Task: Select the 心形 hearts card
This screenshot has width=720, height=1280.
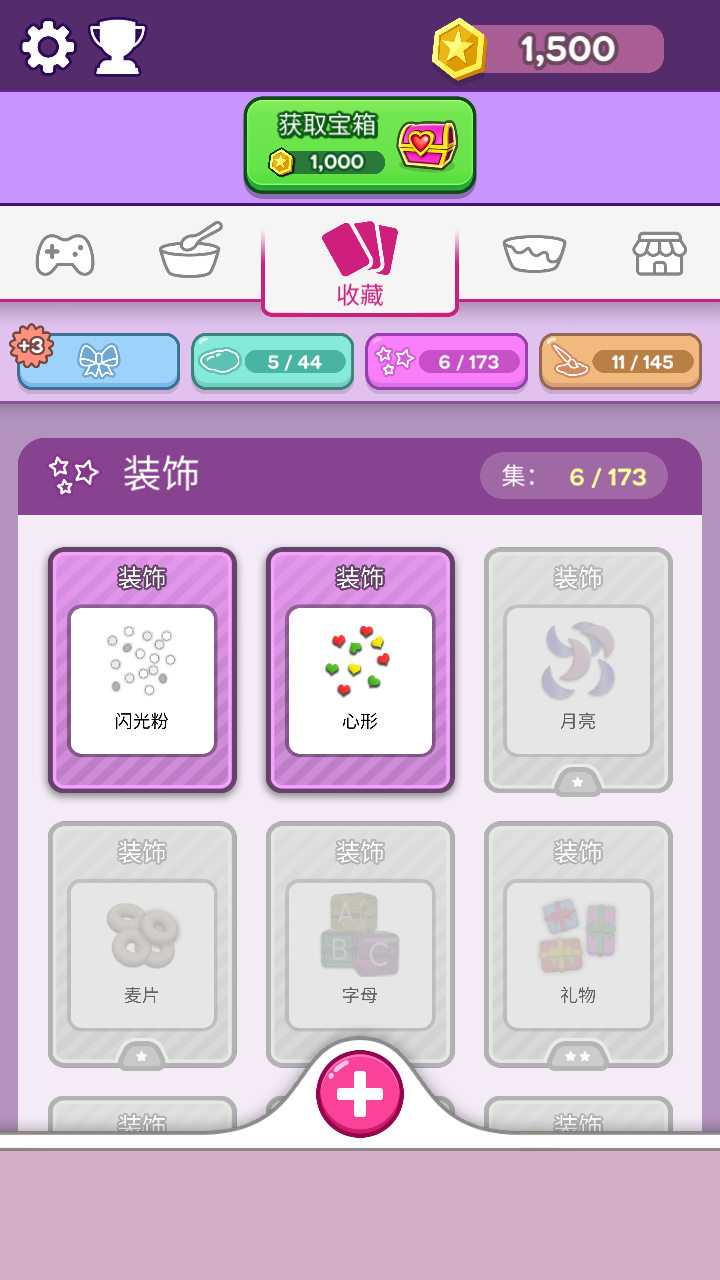Action: 360,668
